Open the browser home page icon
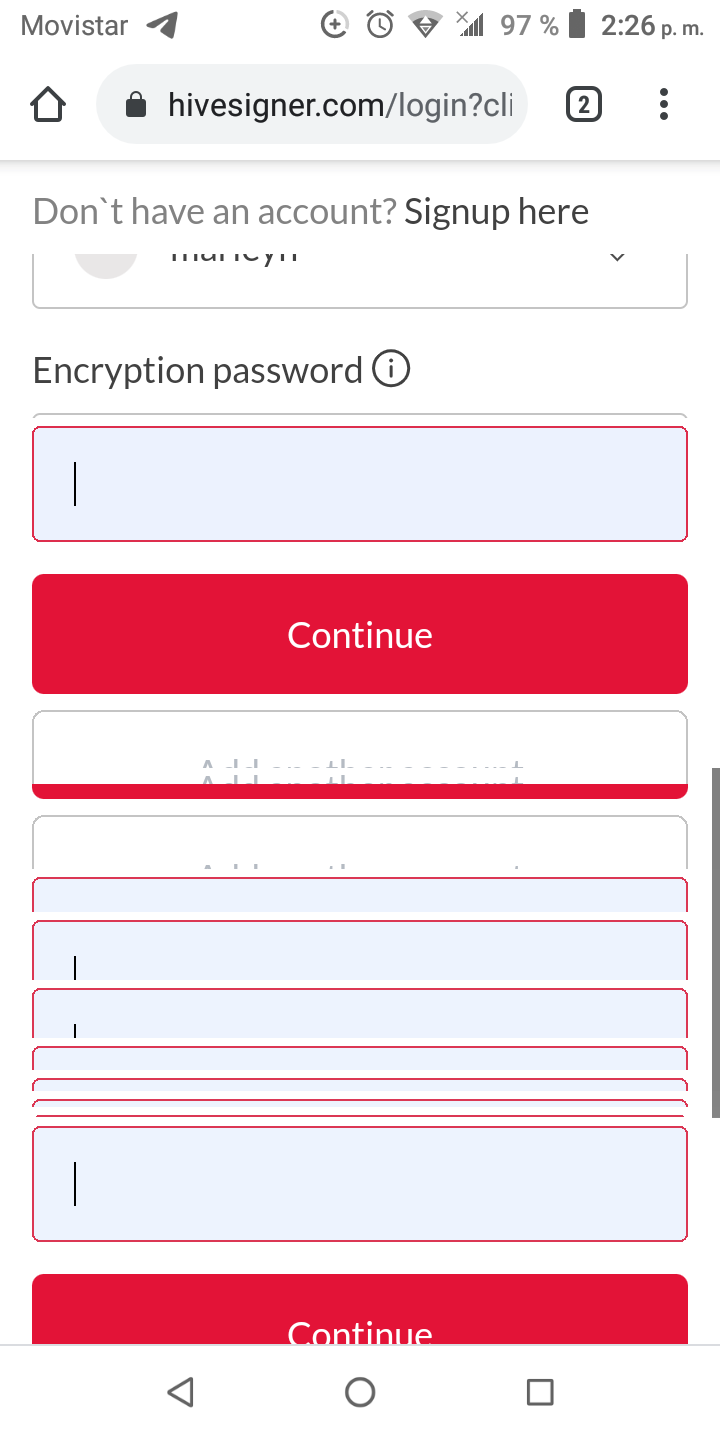Viewport: 720px width, 1440px height. (x=49, y=104)
